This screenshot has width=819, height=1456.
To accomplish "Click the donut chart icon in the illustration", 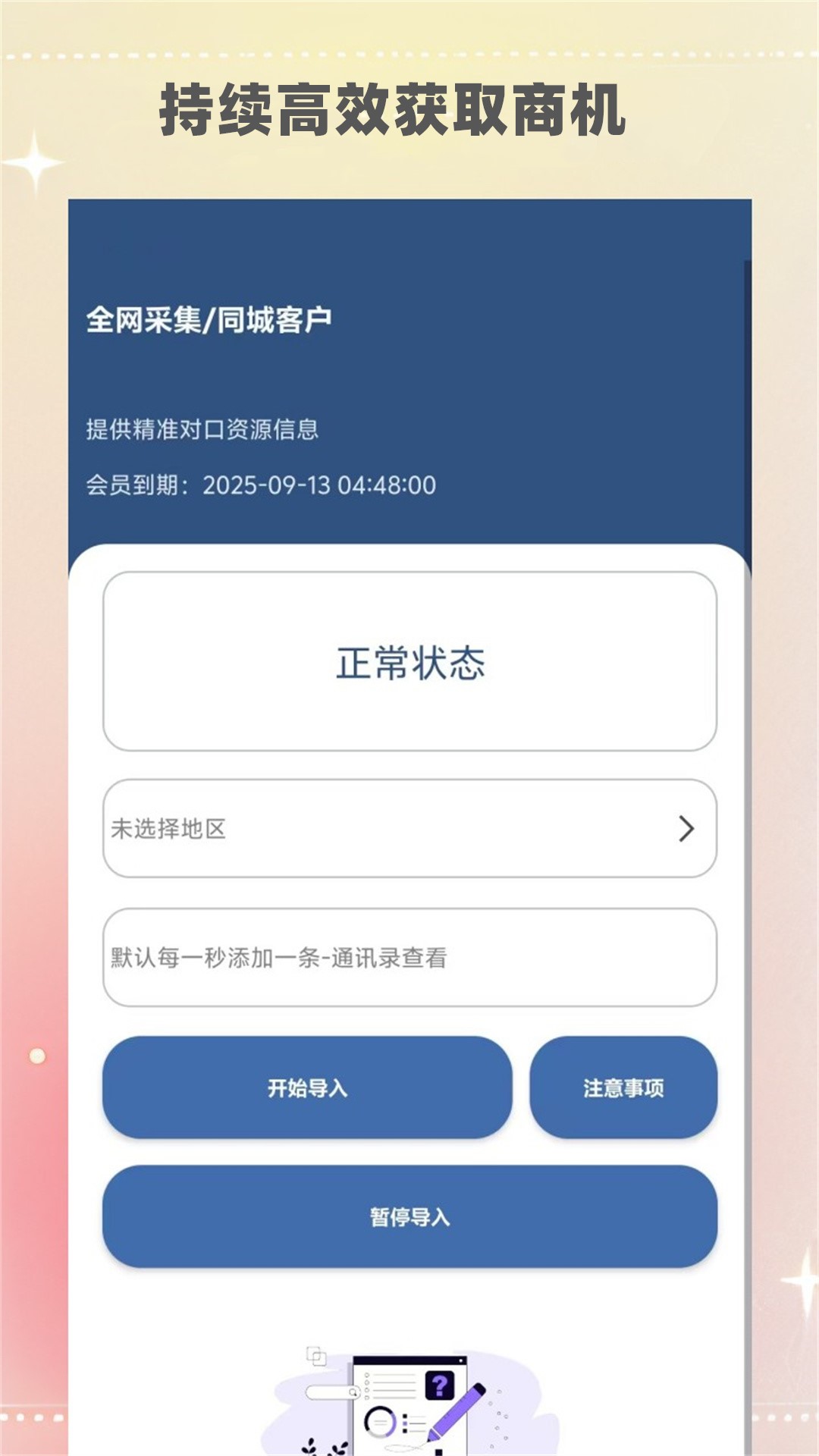I will (380, 1421).
